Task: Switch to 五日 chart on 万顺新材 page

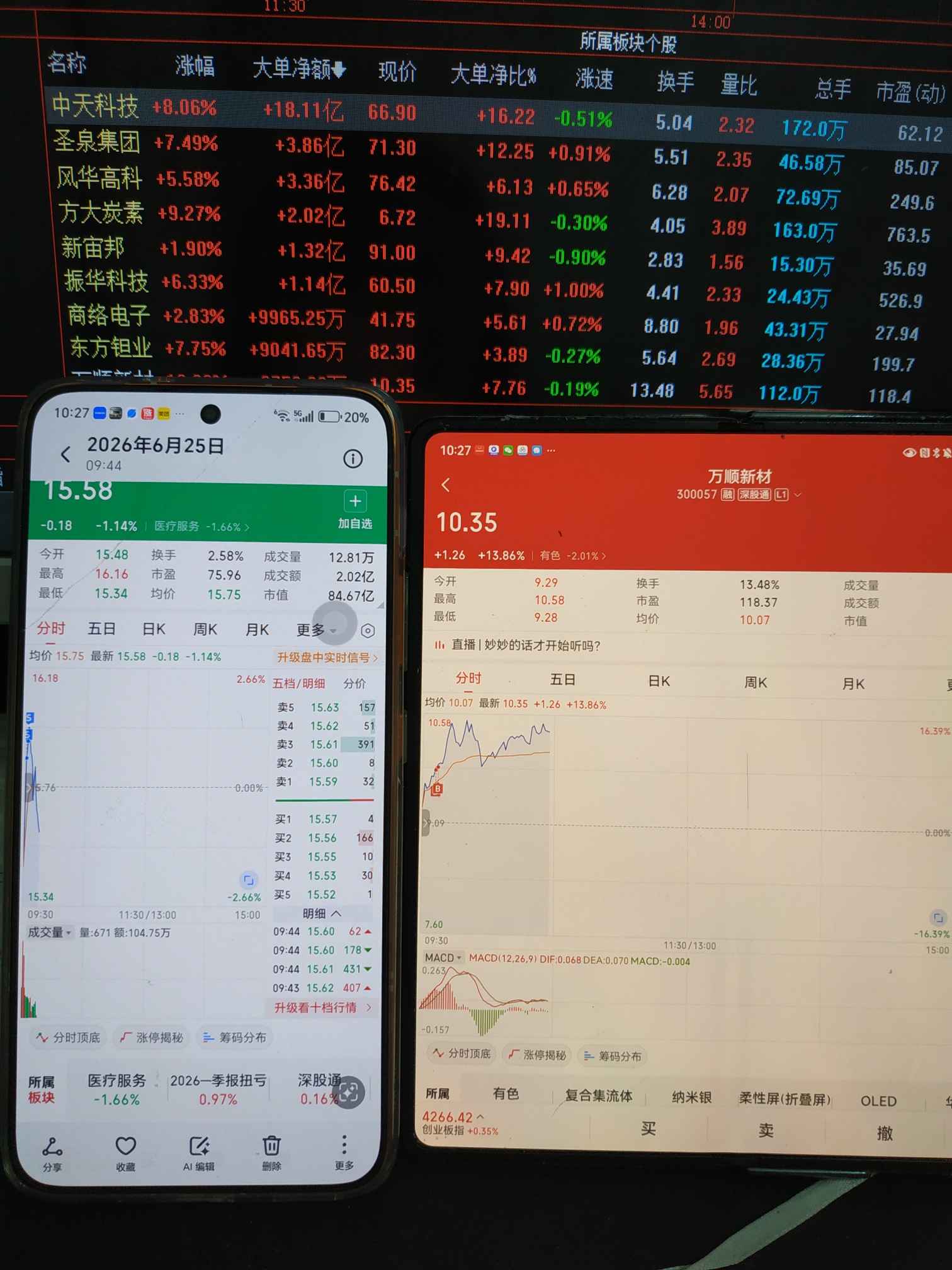Action: tap(562, 680)
